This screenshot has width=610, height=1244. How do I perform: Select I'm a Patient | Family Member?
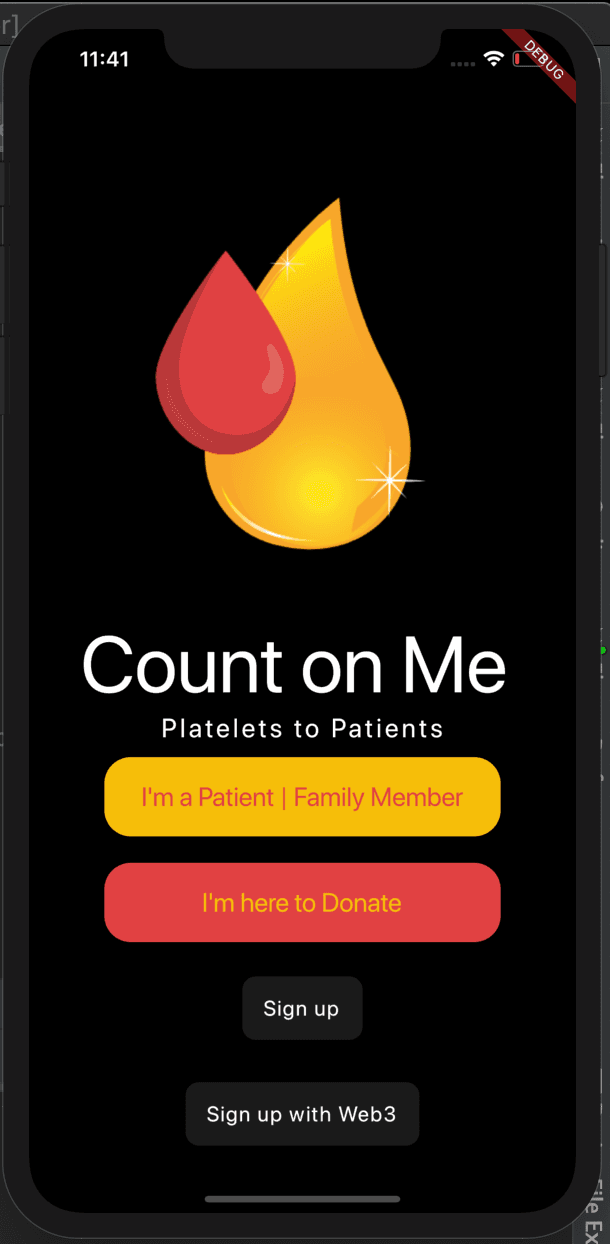pos(302,797)
